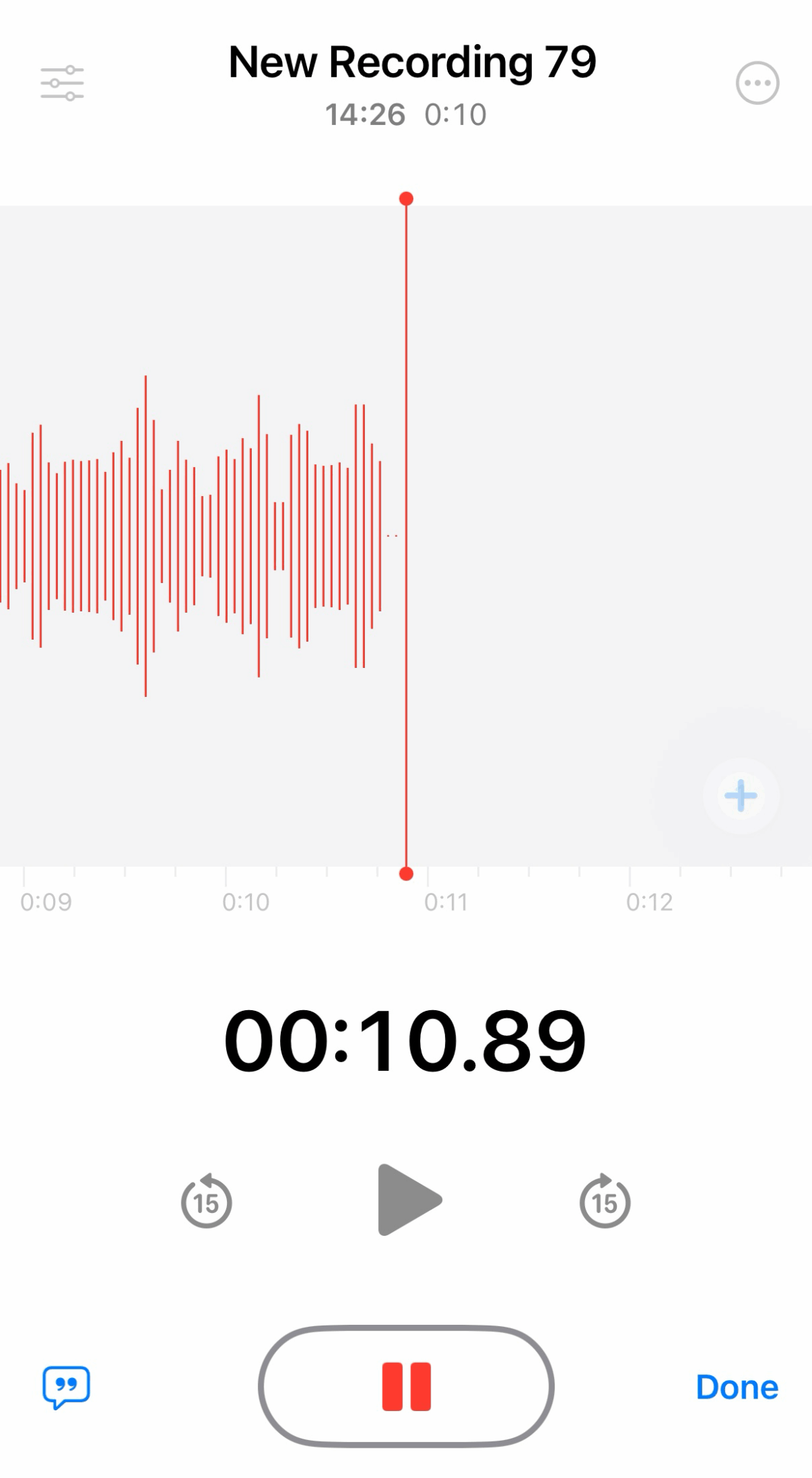Viewport: 812px width, 1478px height.
Task: Pause the recording with red button
Action: tap(406, 1386)
